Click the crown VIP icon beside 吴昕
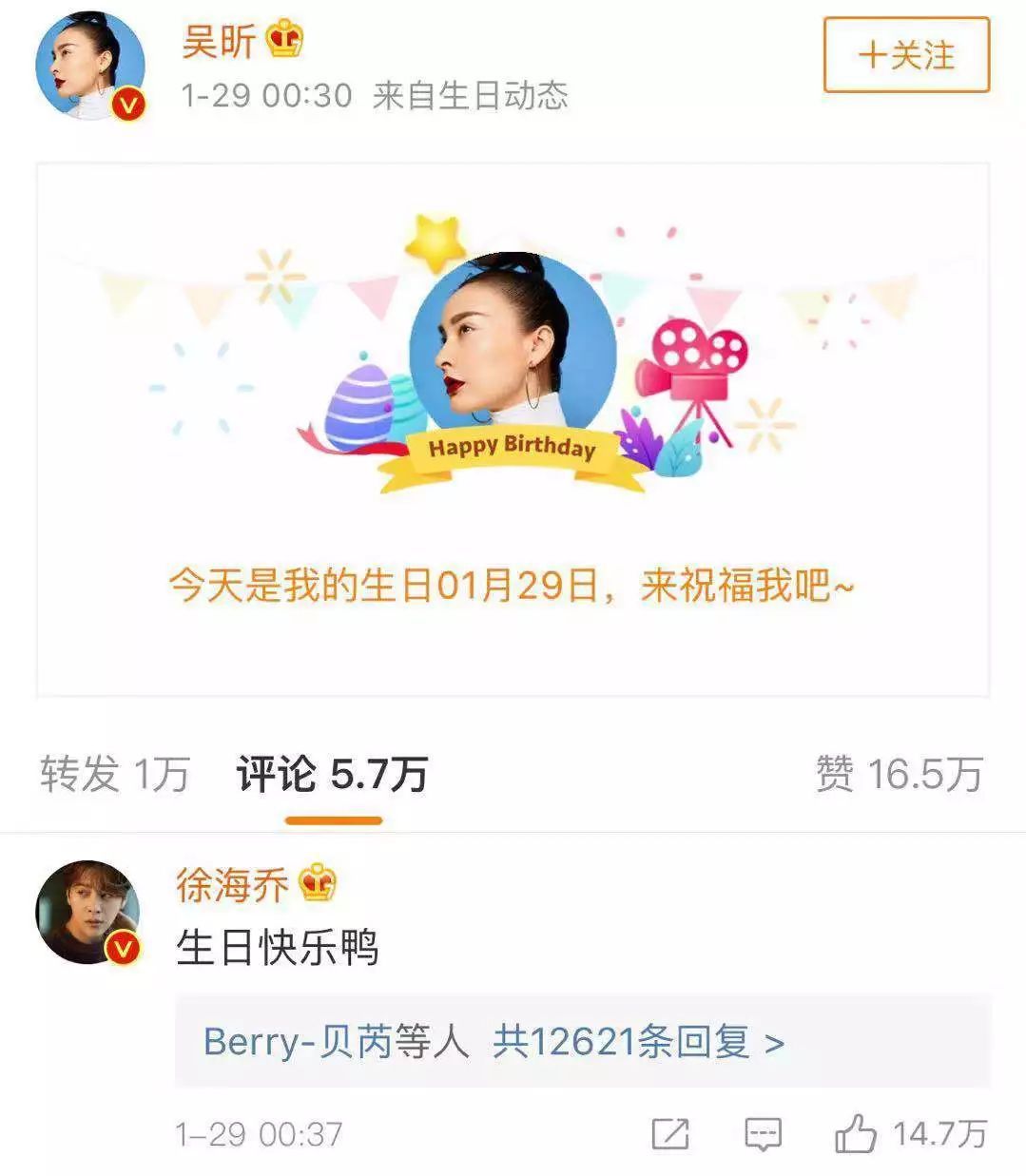This screenshot has height=1176, width=1026. click(x=284, y=42)
